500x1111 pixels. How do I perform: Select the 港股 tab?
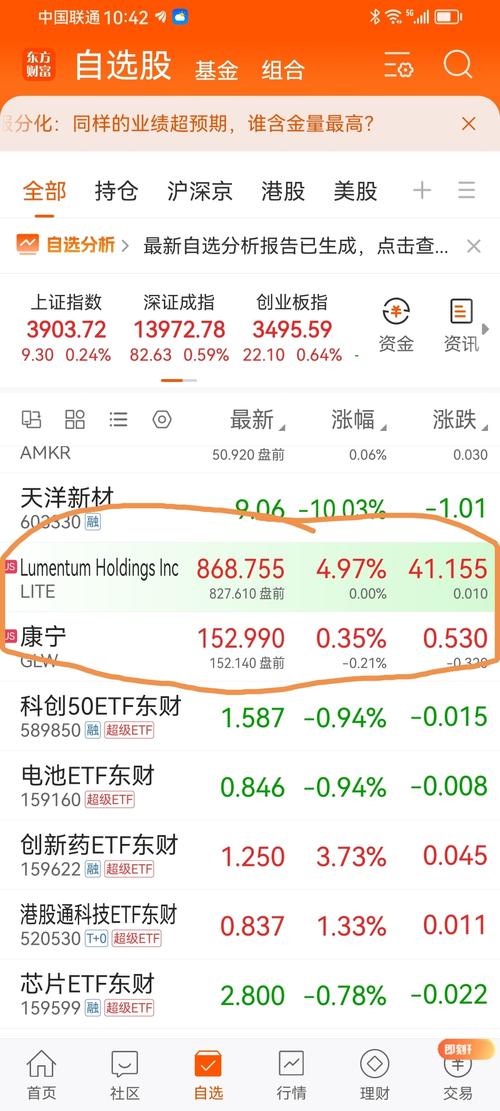[283, 191]
